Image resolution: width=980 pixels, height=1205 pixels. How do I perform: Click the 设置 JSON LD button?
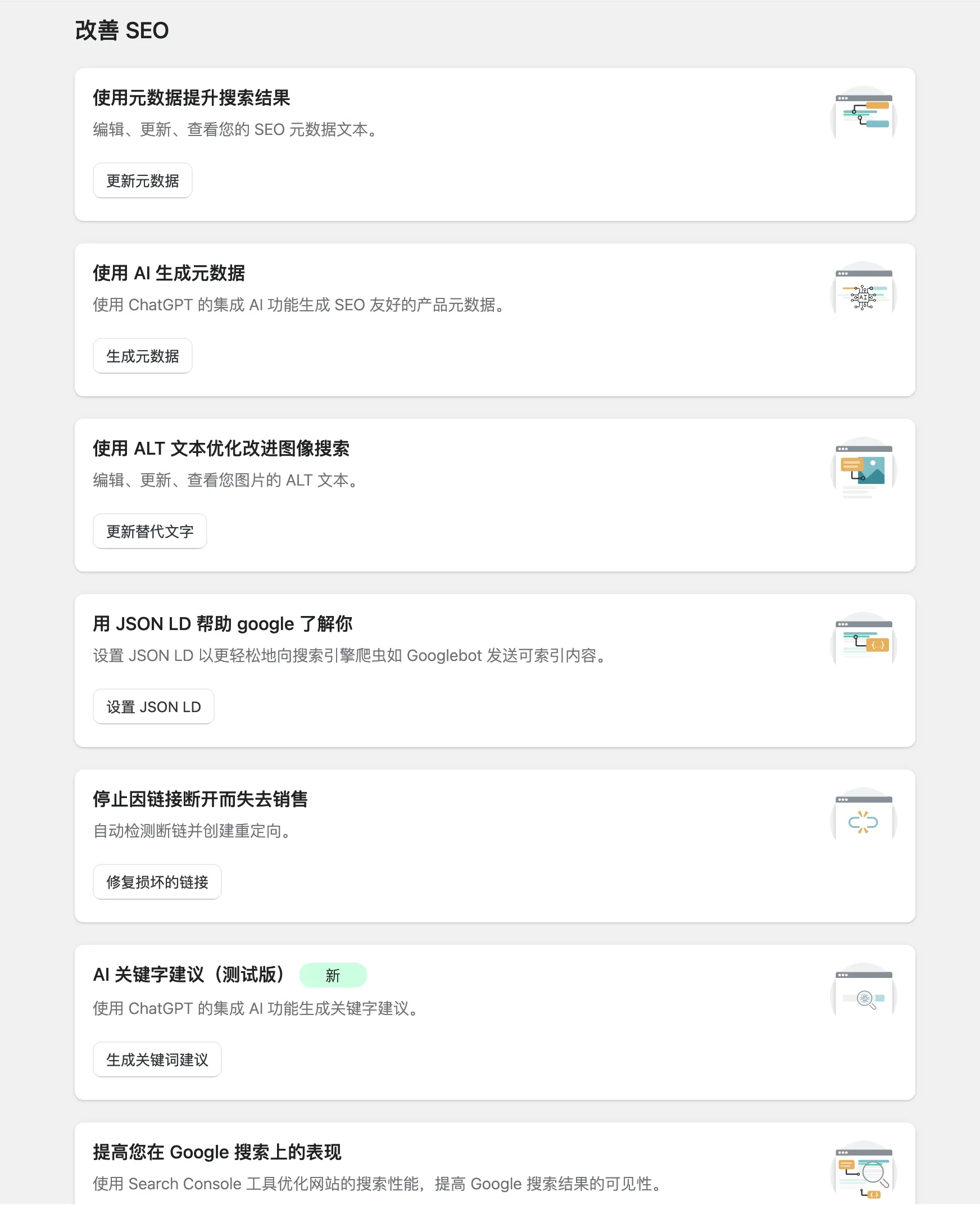tap(153, 706)
